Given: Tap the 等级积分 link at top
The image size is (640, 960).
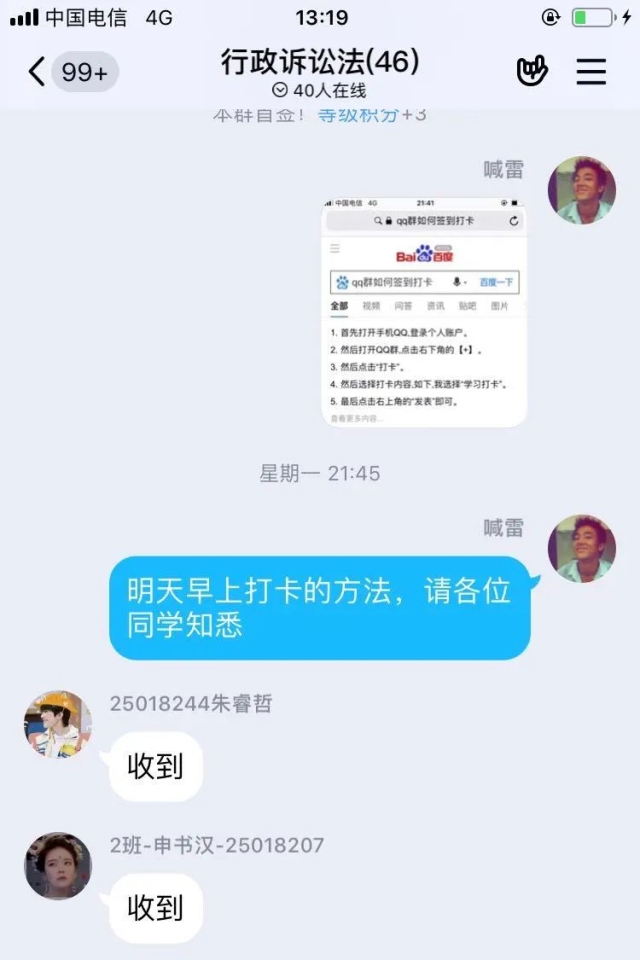Looking at the screenshot, I should pyautogui.click(x=358, y=115).
